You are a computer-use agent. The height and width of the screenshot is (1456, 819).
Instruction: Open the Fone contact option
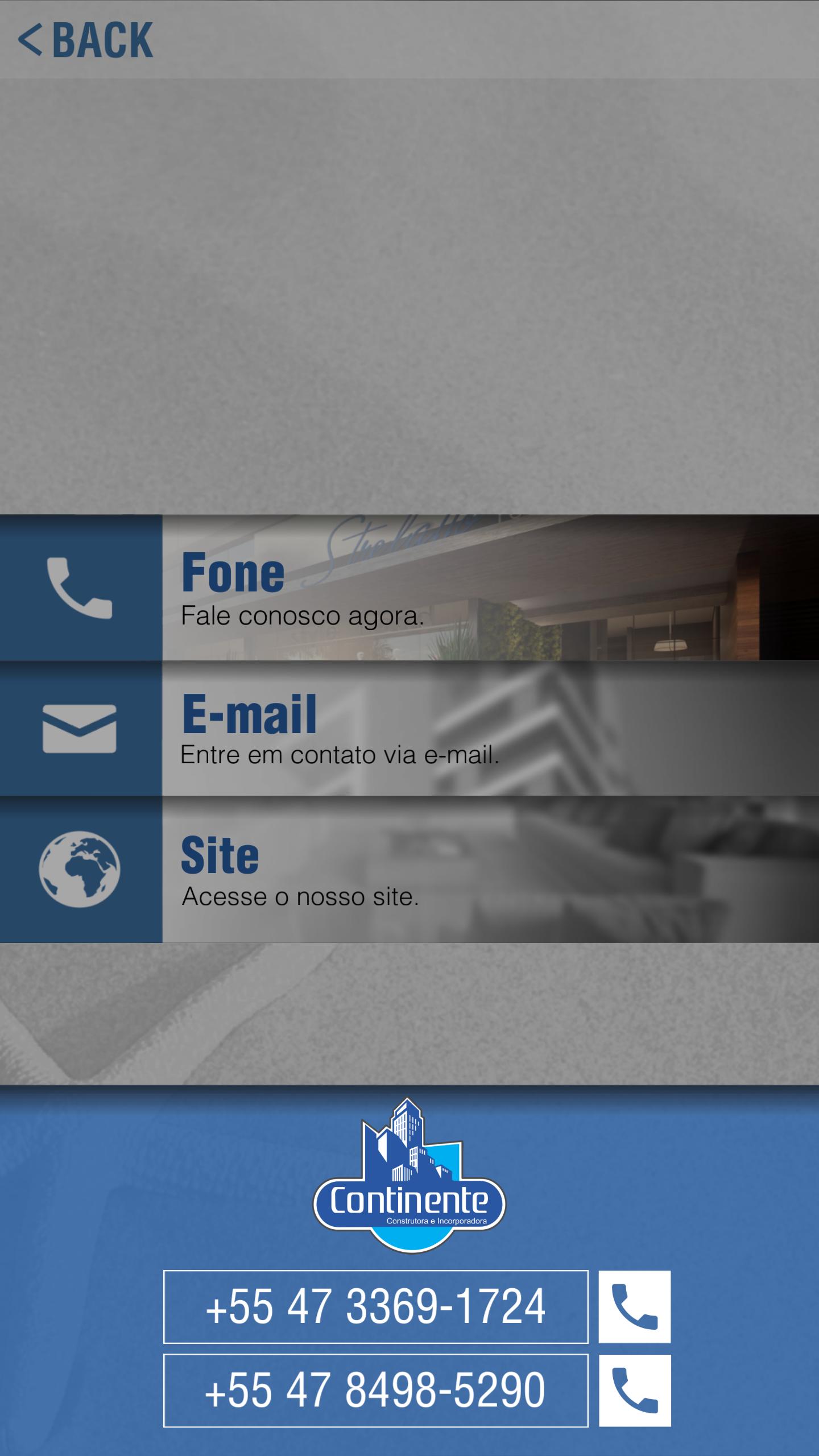[409, 588]
